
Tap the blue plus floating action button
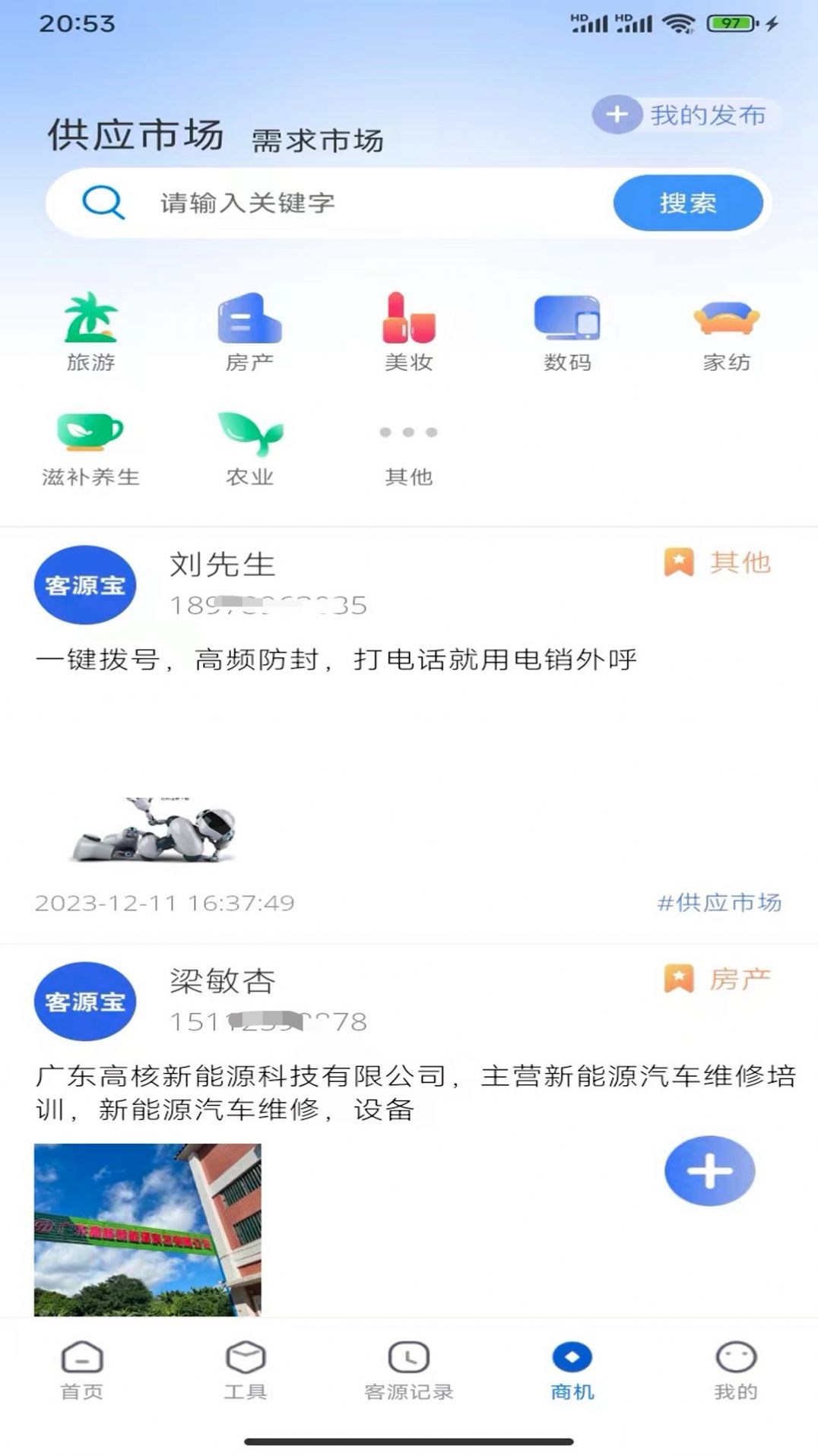(x=709, y=1172)
